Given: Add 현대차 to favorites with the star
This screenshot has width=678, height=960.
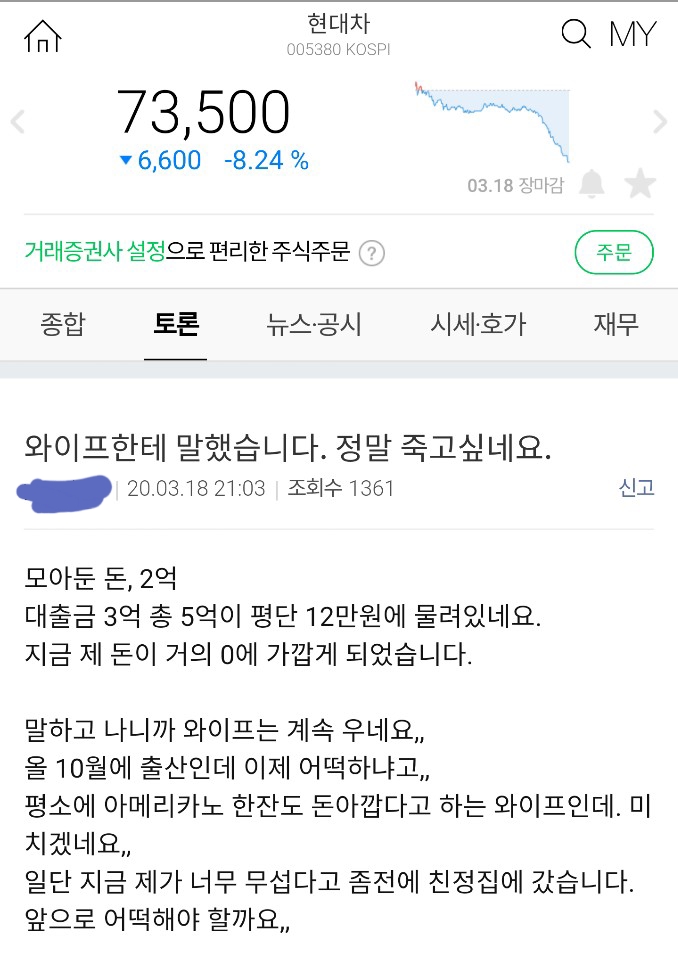Looking at the screenshot, I should (640, 184).
